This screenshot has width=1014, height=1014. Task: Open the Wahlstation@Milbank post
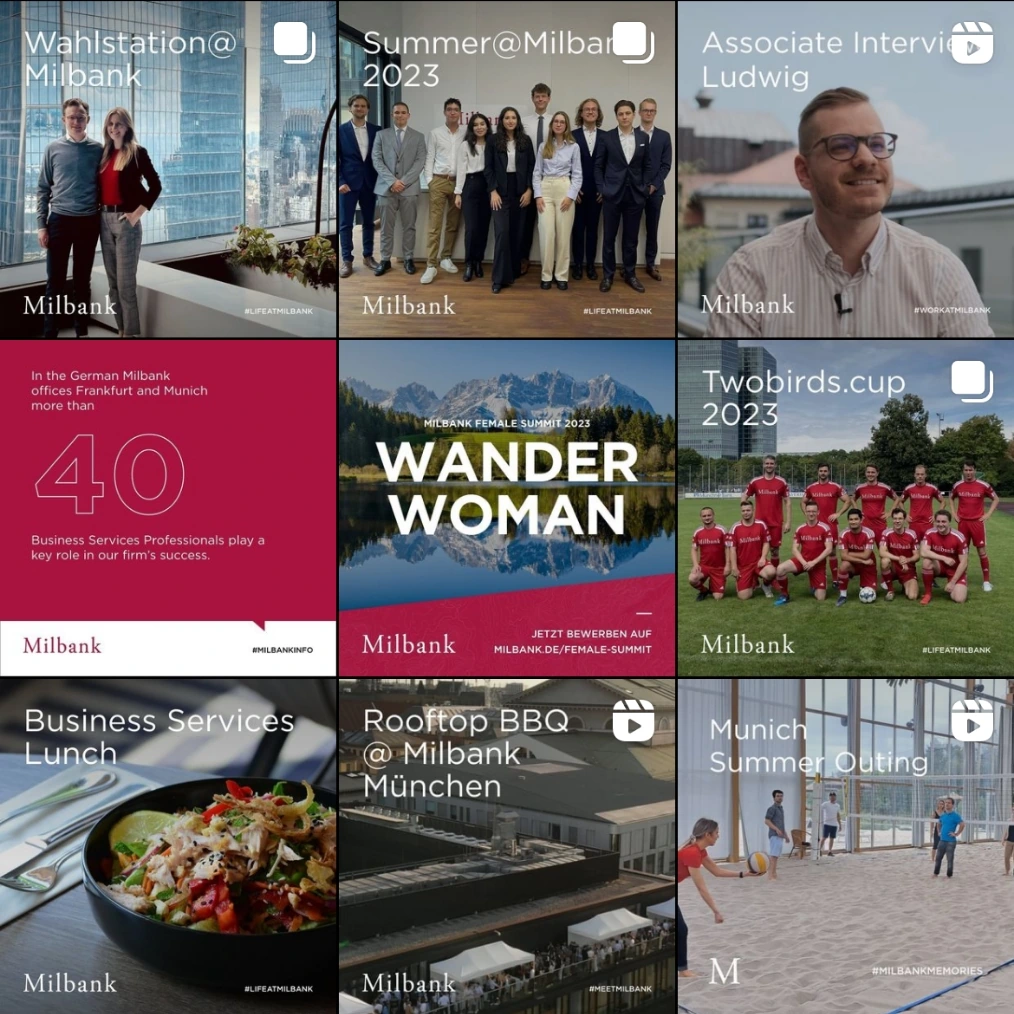pyautogui.click(x=168, y=169)
